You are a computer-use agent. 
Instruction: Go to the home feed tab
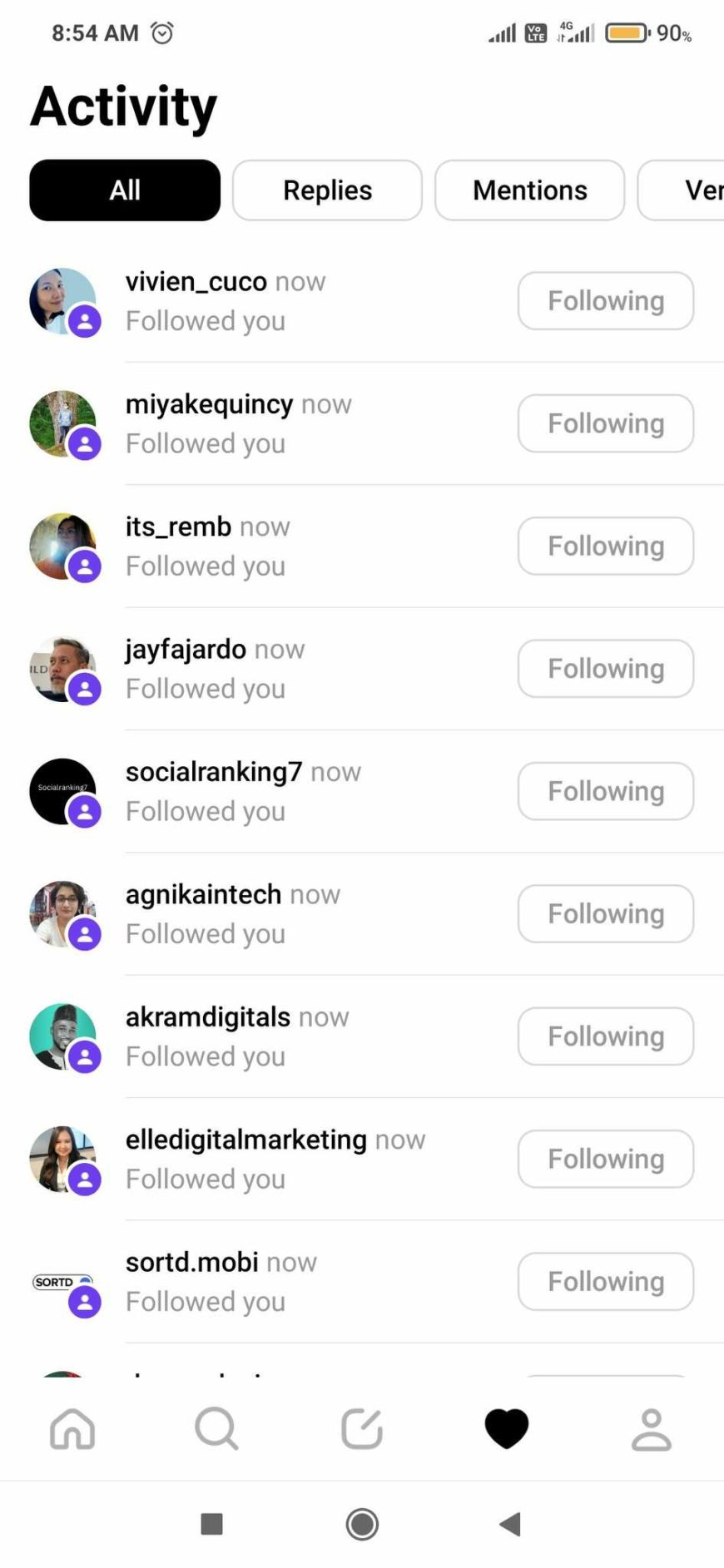click(72, 1429)
